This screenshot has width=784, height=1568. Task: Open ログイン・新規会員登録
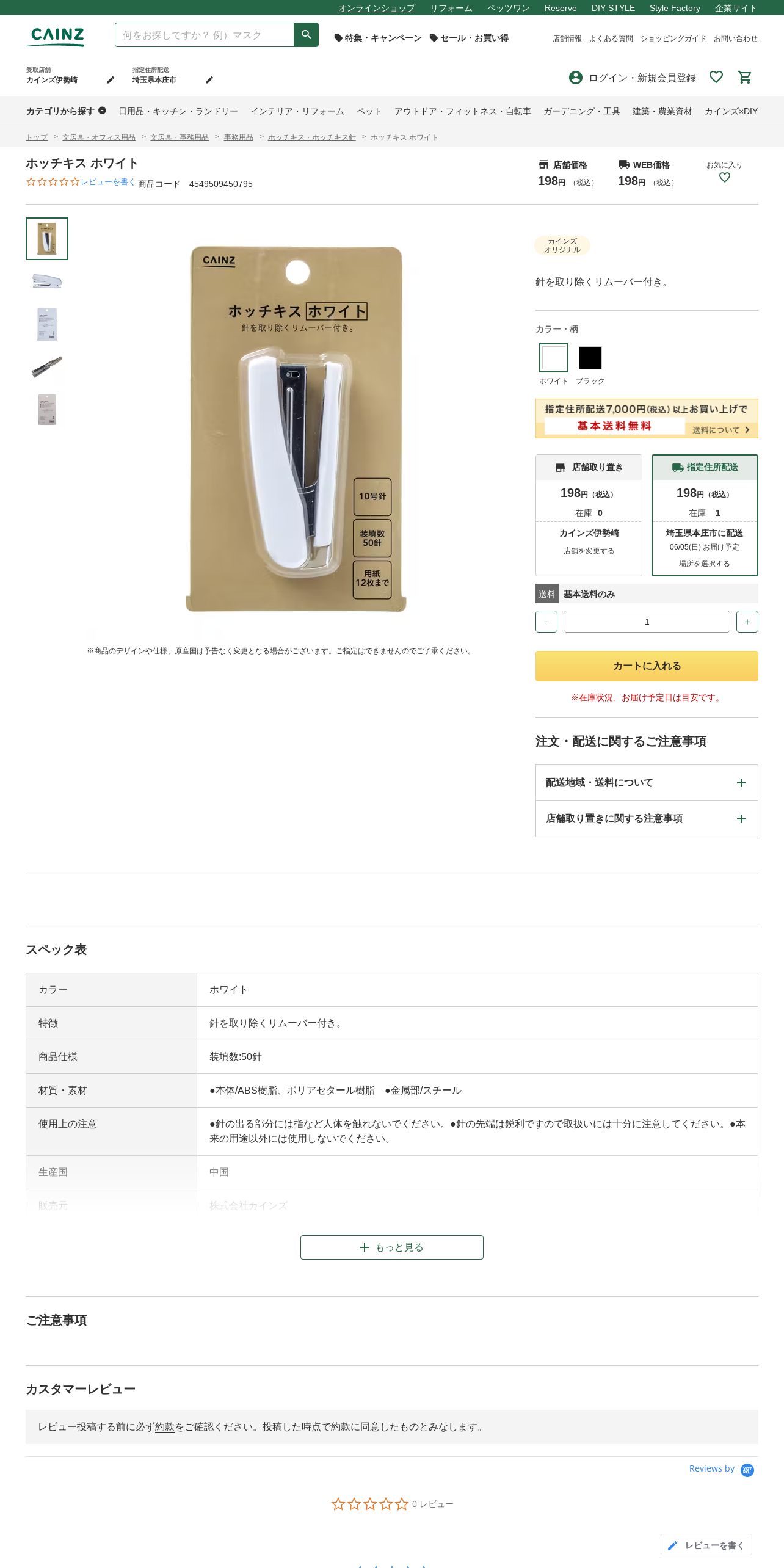(632, 78)
